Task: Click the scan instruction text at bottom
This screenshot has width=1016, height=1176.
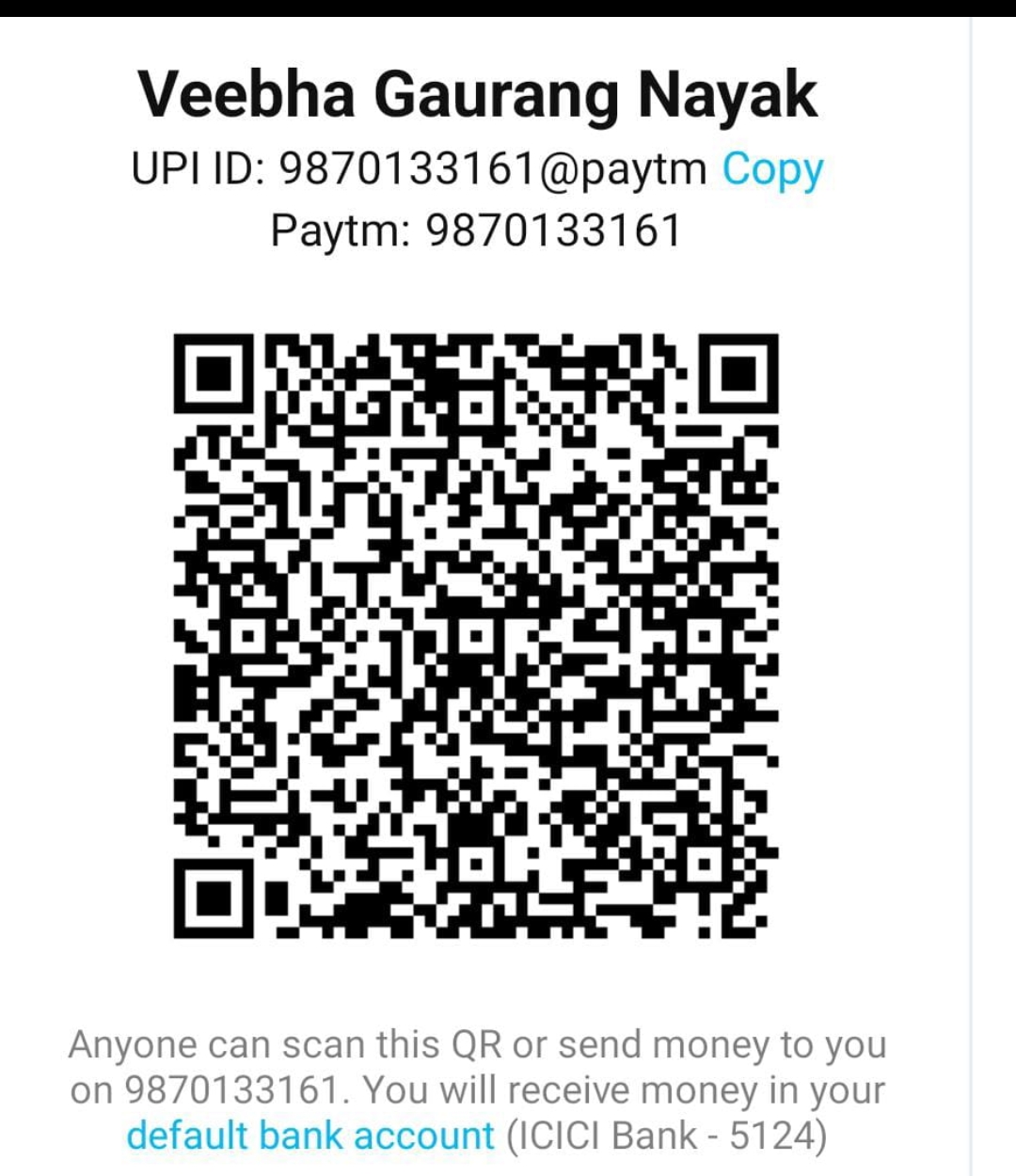Action: point(480,1042)
